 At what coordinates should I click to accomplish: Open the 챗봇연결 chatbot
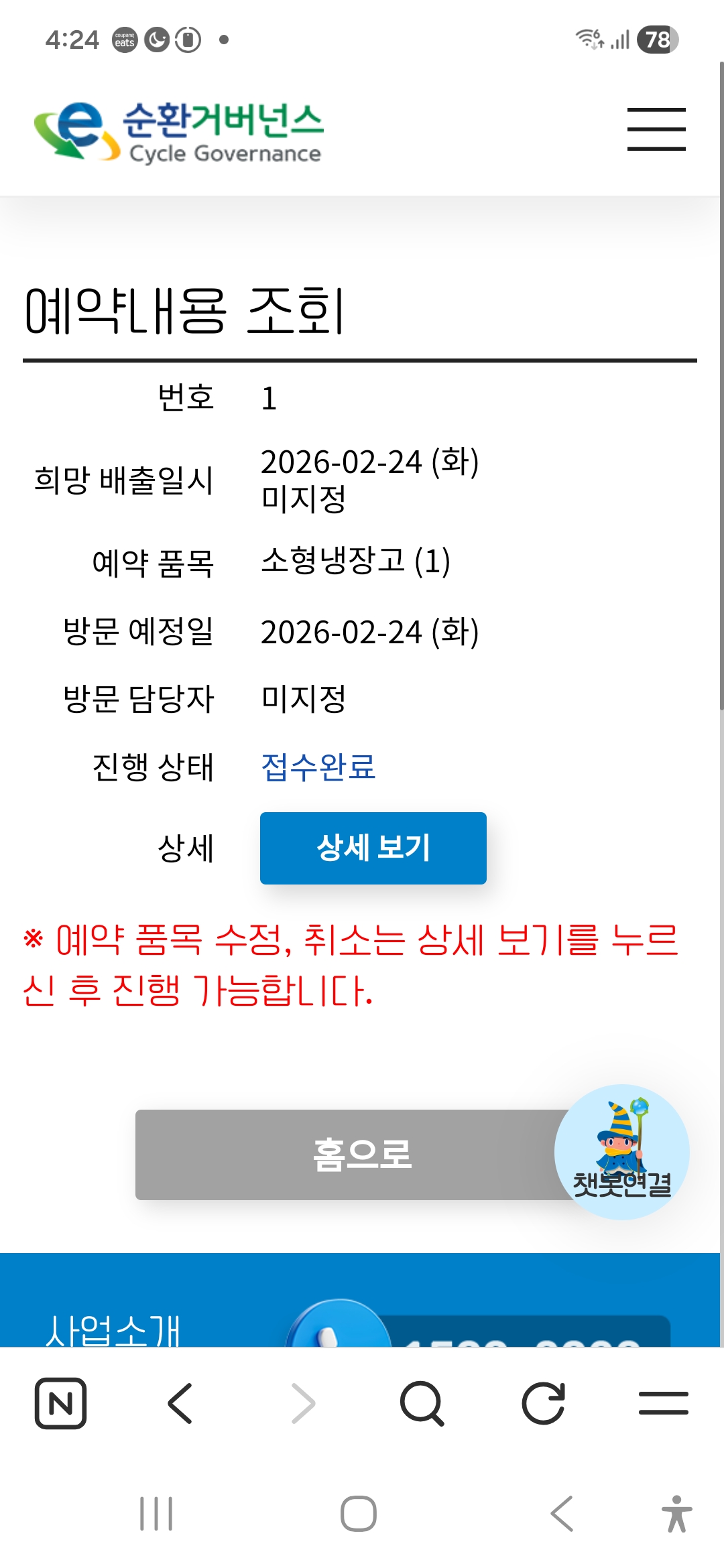click(x=621, y=1152)
